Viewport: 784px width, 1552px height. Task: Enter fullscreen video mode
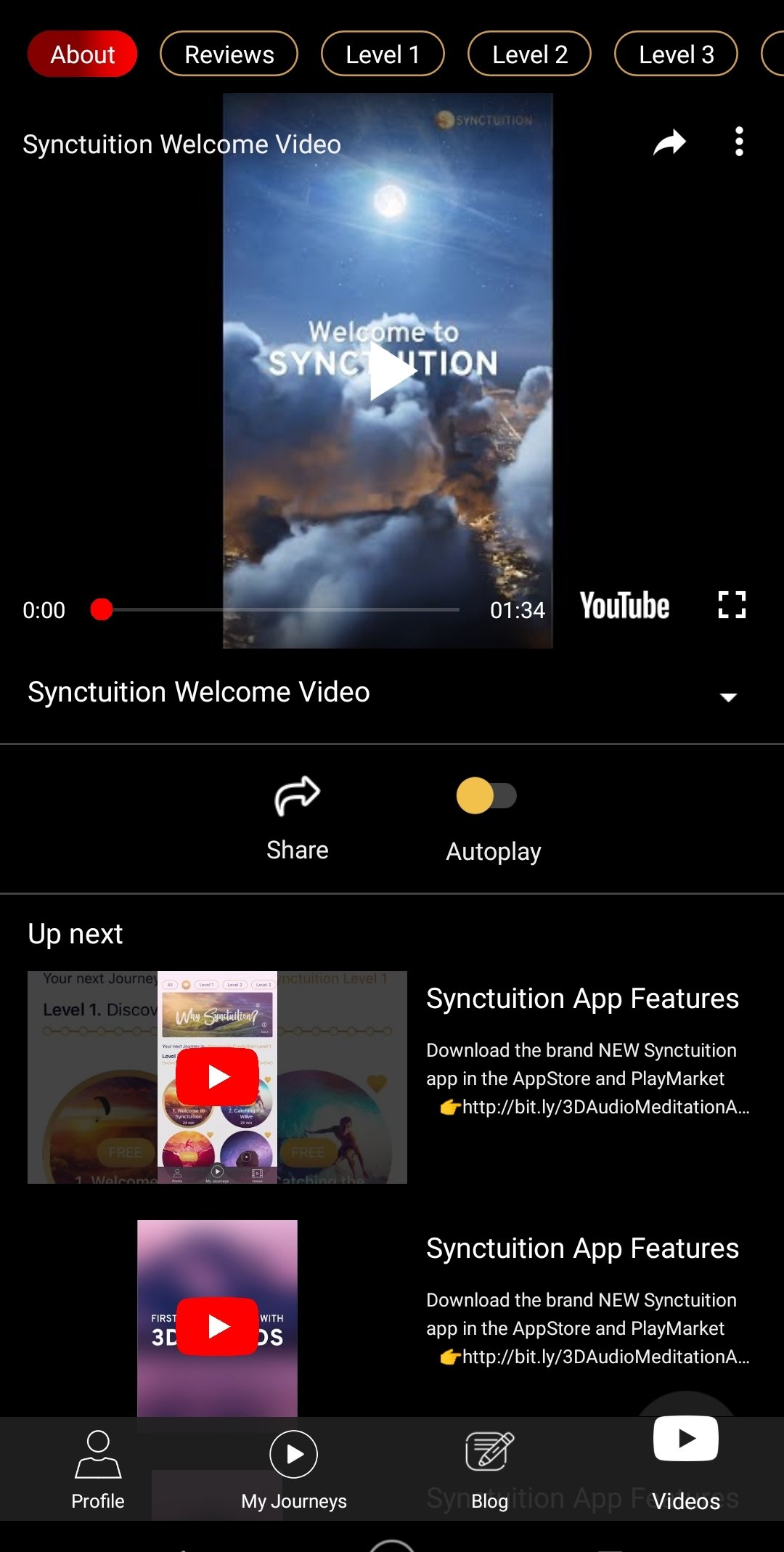[x=732, y=605]
